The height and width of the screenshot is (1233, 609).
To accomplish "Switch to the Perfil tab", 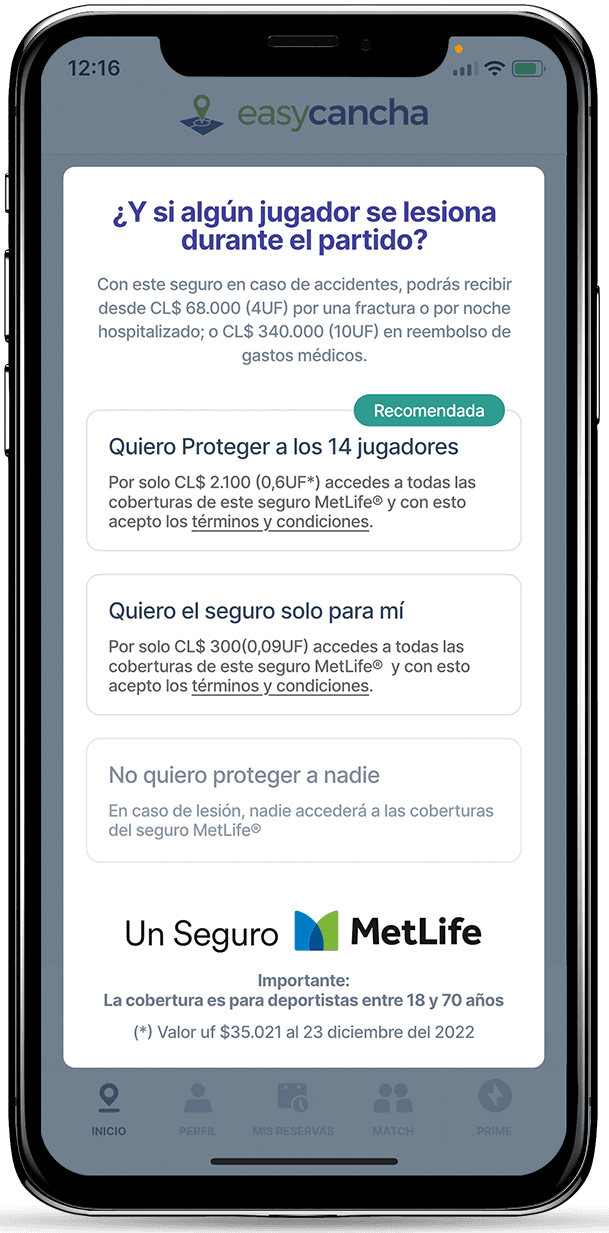I will (198, 1109).
